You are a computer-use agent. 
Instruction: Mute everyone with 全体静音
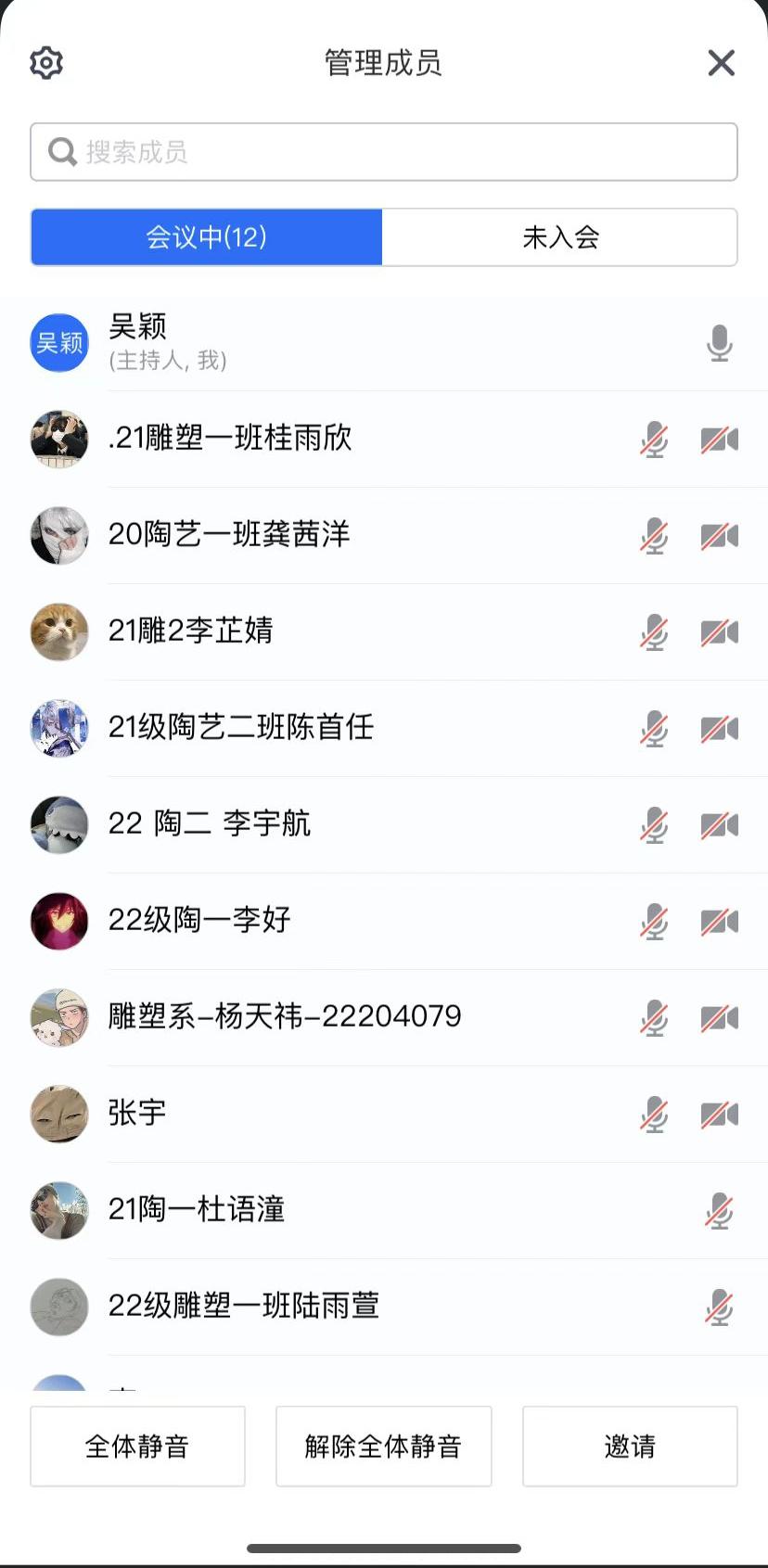[x=137, y=1447]
